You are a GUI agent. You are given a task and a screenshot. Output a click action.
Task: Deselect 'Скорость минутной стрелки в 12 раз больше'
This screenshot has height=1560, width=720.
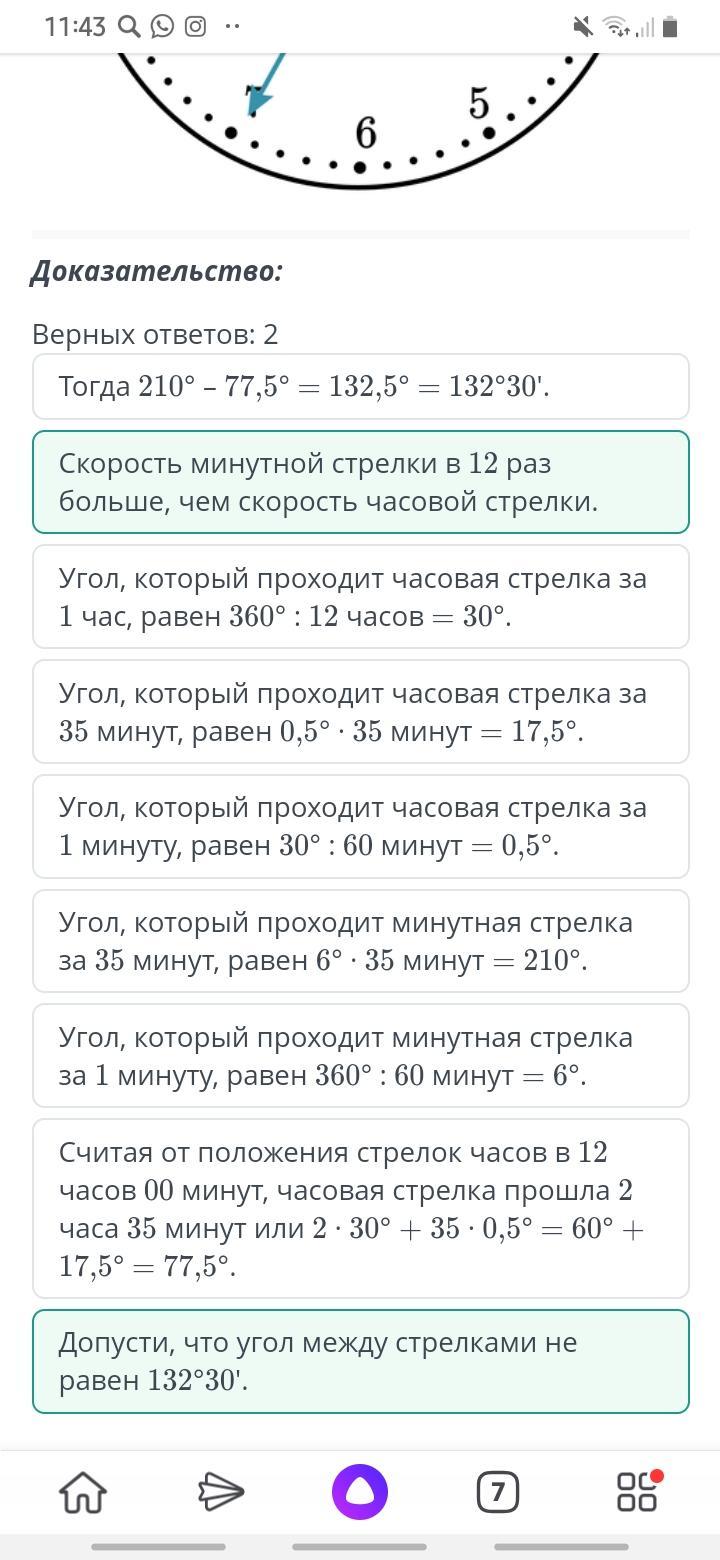[360, 482]
